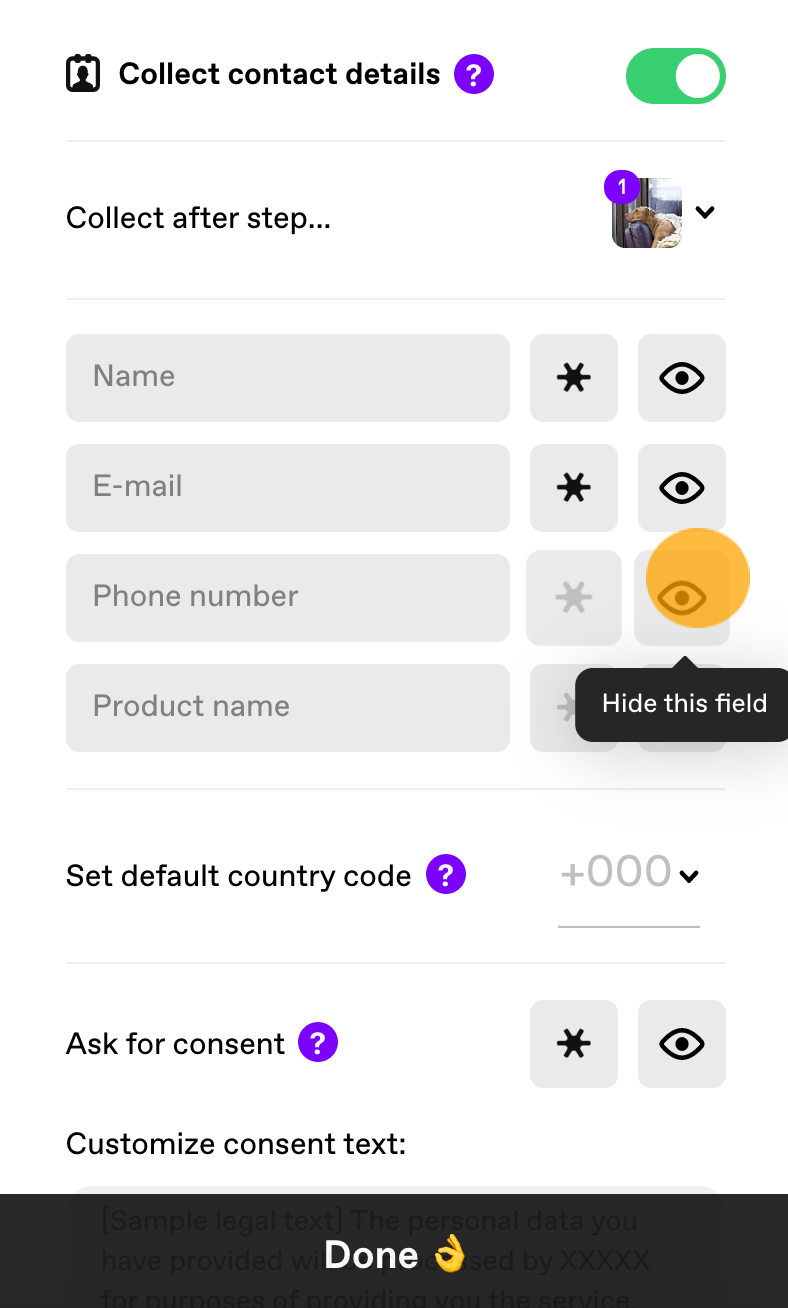The width and height of the screenshot is (788, 1308).
Task: Edit the Name field label
Action: click(288, 378)
